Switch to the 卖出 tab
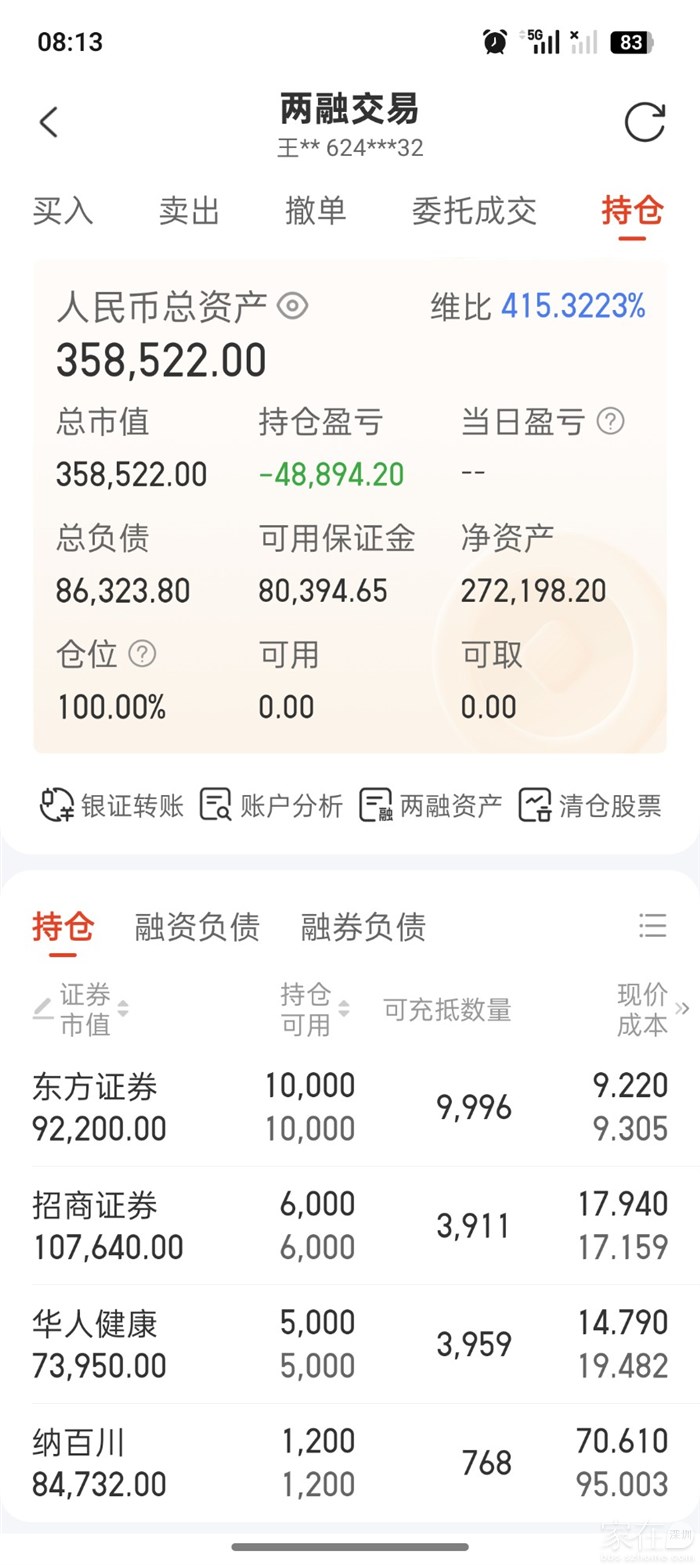Screen dimensions: 700x1565 click(x=189, y=211)
